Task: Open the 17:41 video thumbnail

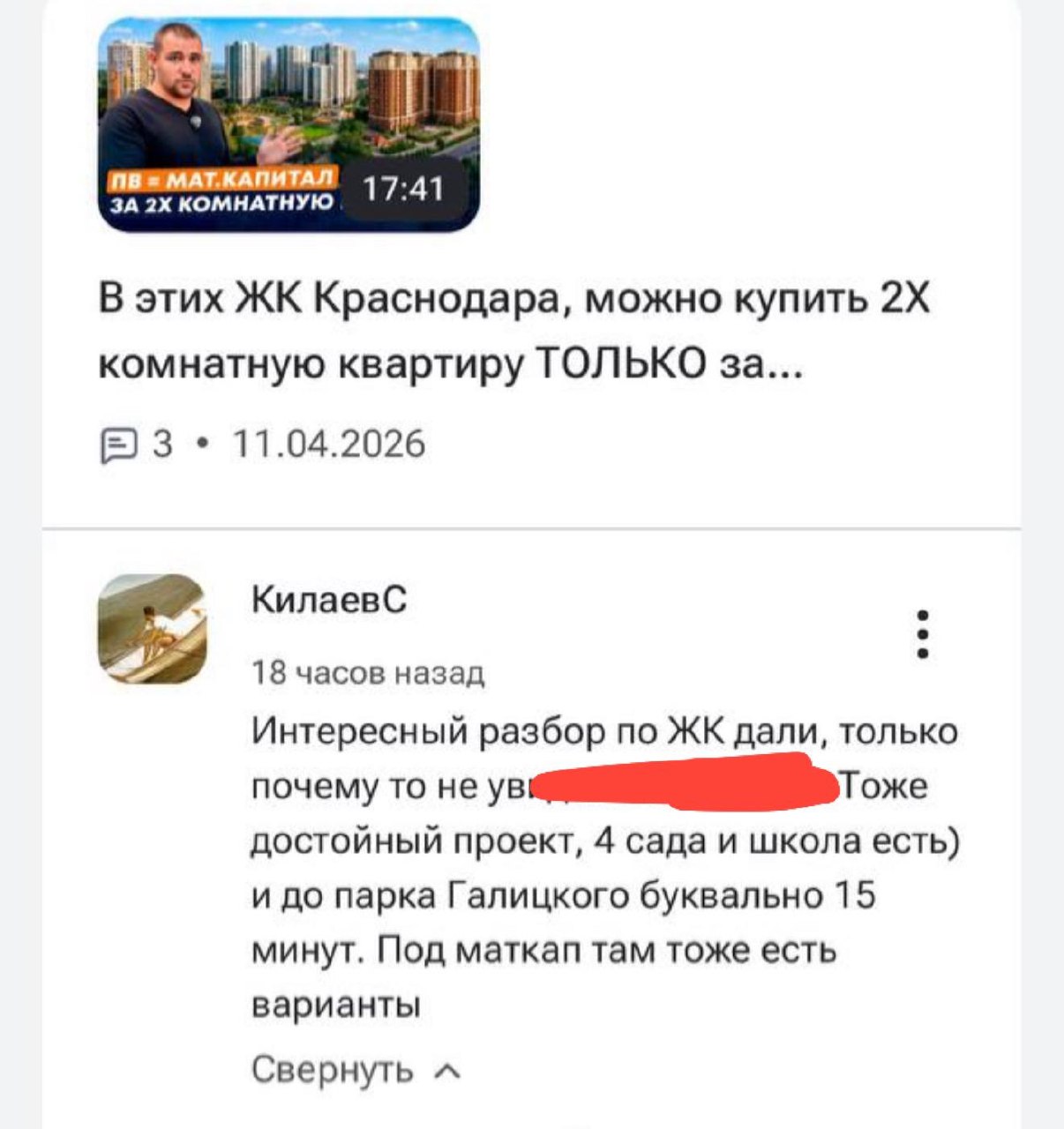Action: [288, 125]
